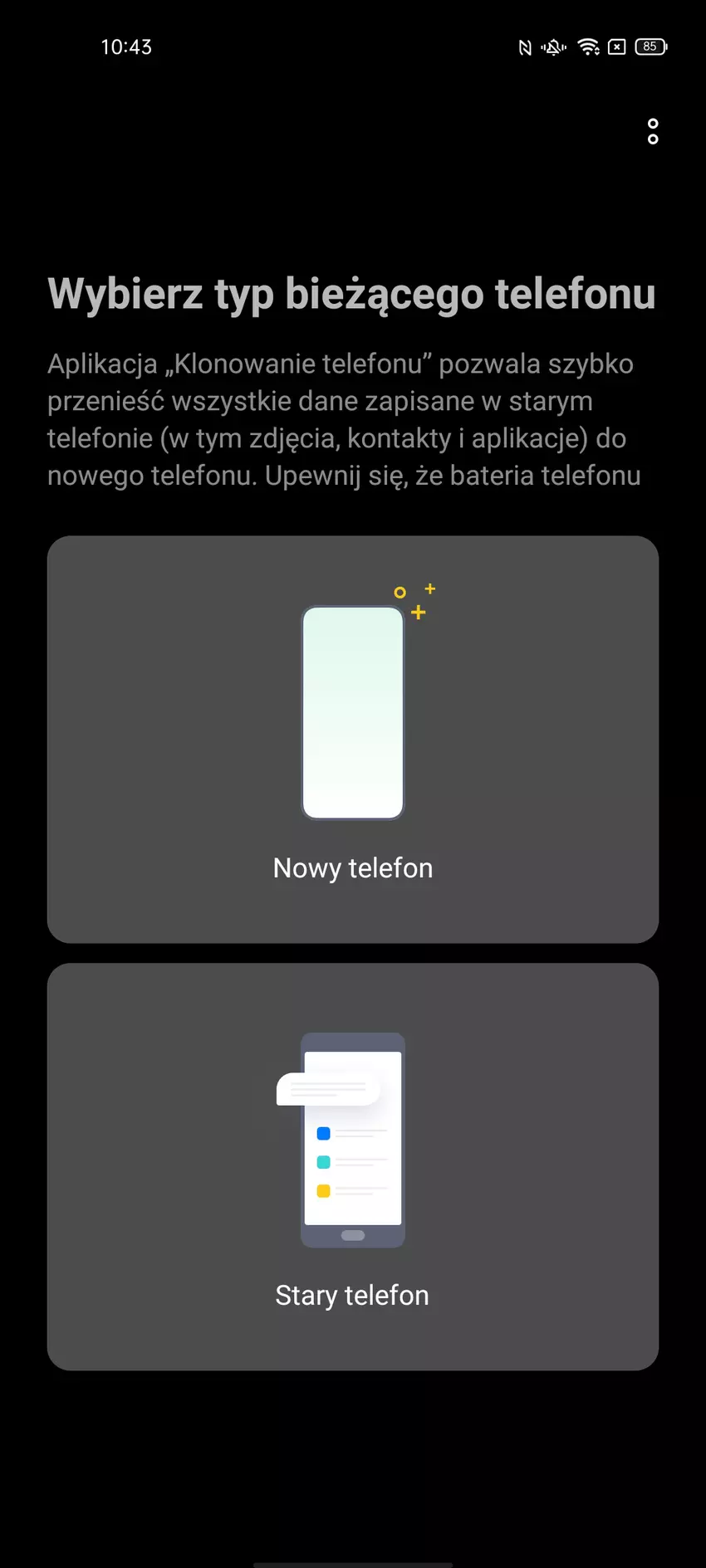
Task: Select the Nowy telefon card
Action: (353, 739)
